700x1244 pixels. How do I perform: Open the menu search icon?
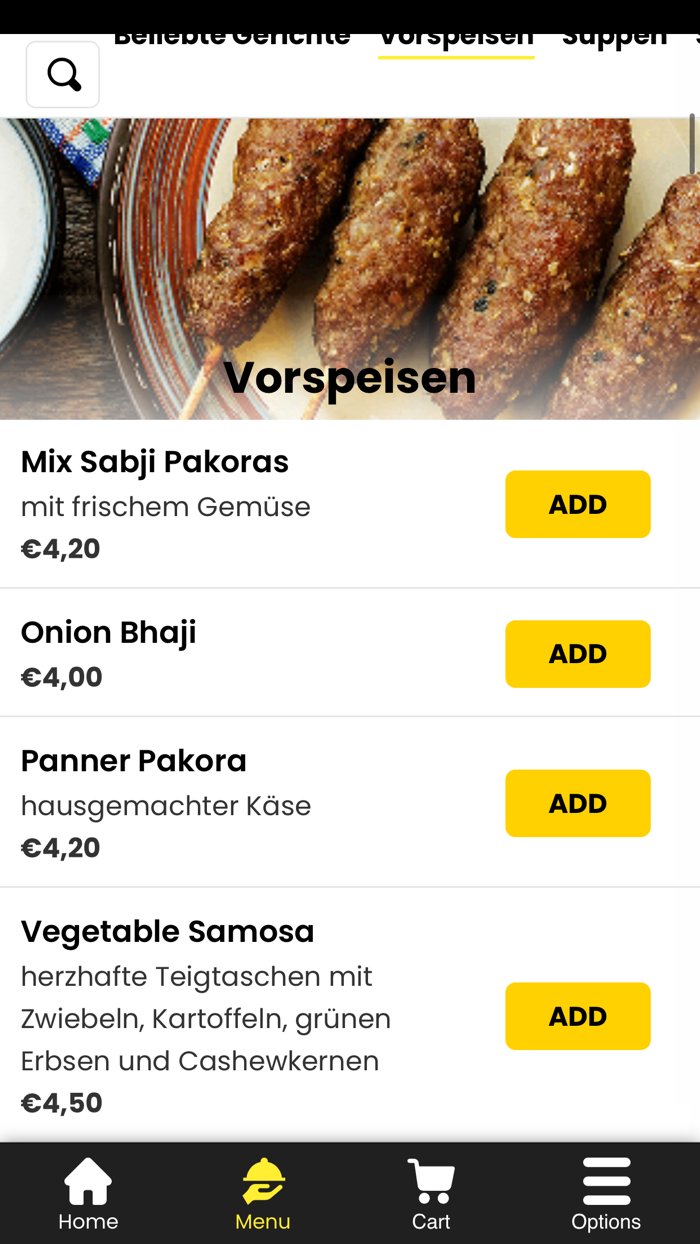(62, 74)
